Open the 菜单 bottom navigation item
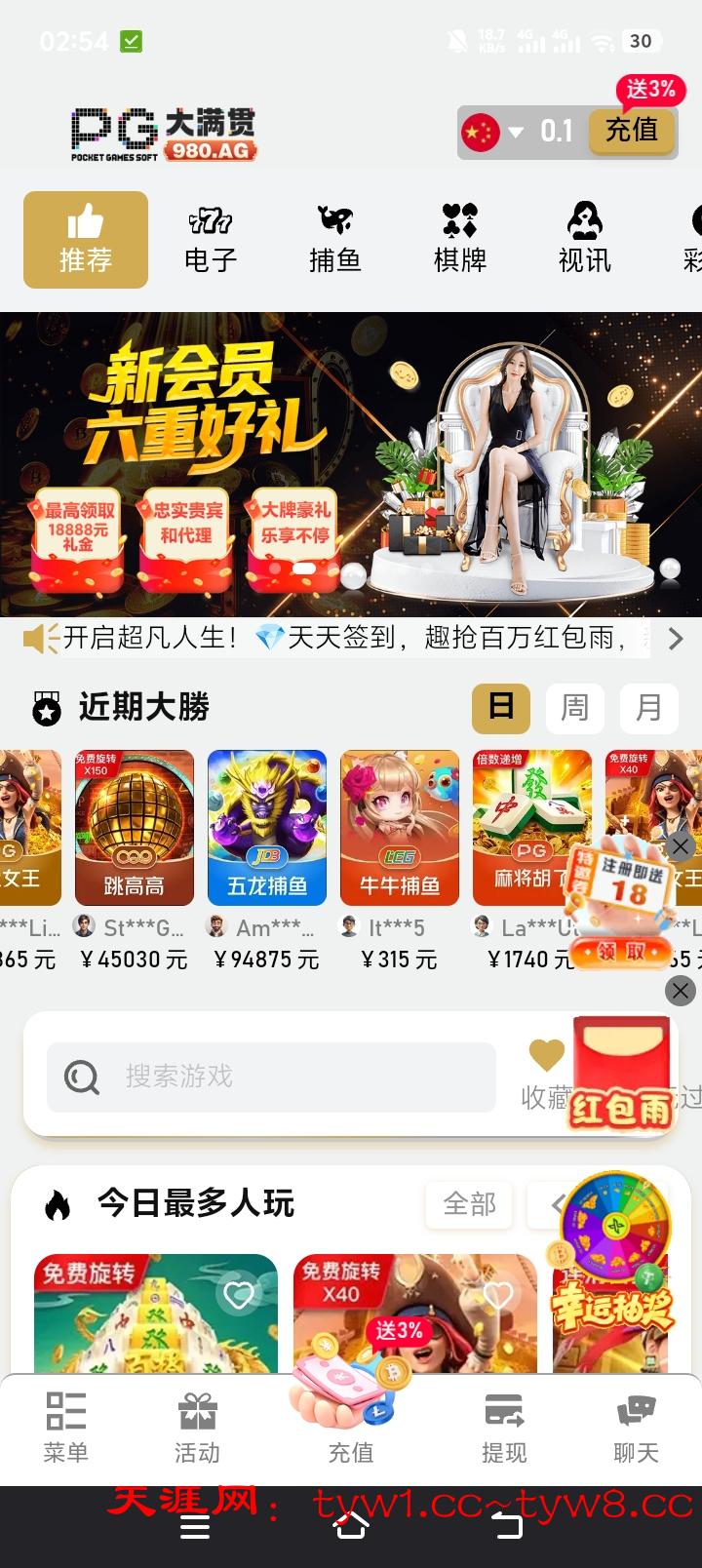Screen dimensions: 702x1568 66,1427
